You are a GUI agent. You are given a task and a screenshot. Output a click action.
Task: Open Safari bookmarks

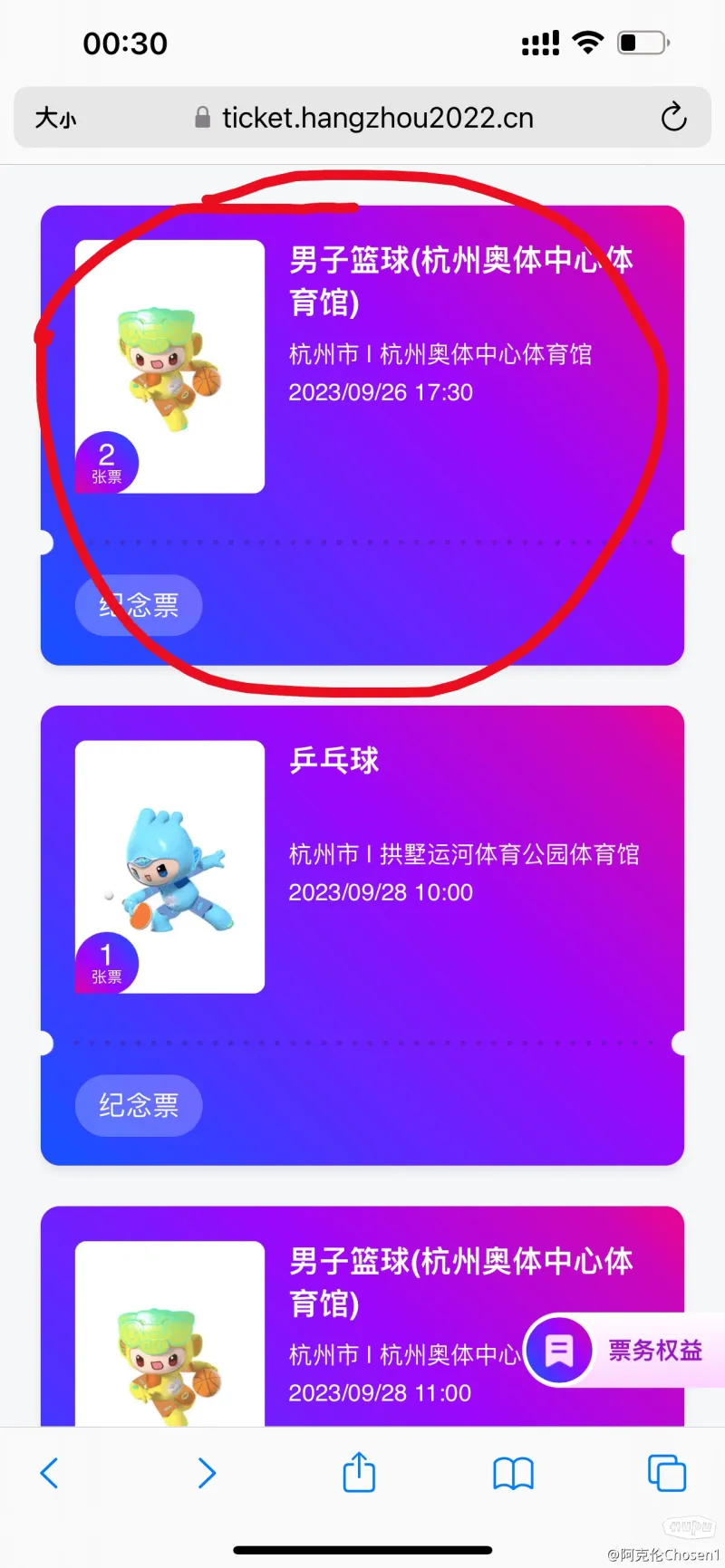[x=513, y=1473]
